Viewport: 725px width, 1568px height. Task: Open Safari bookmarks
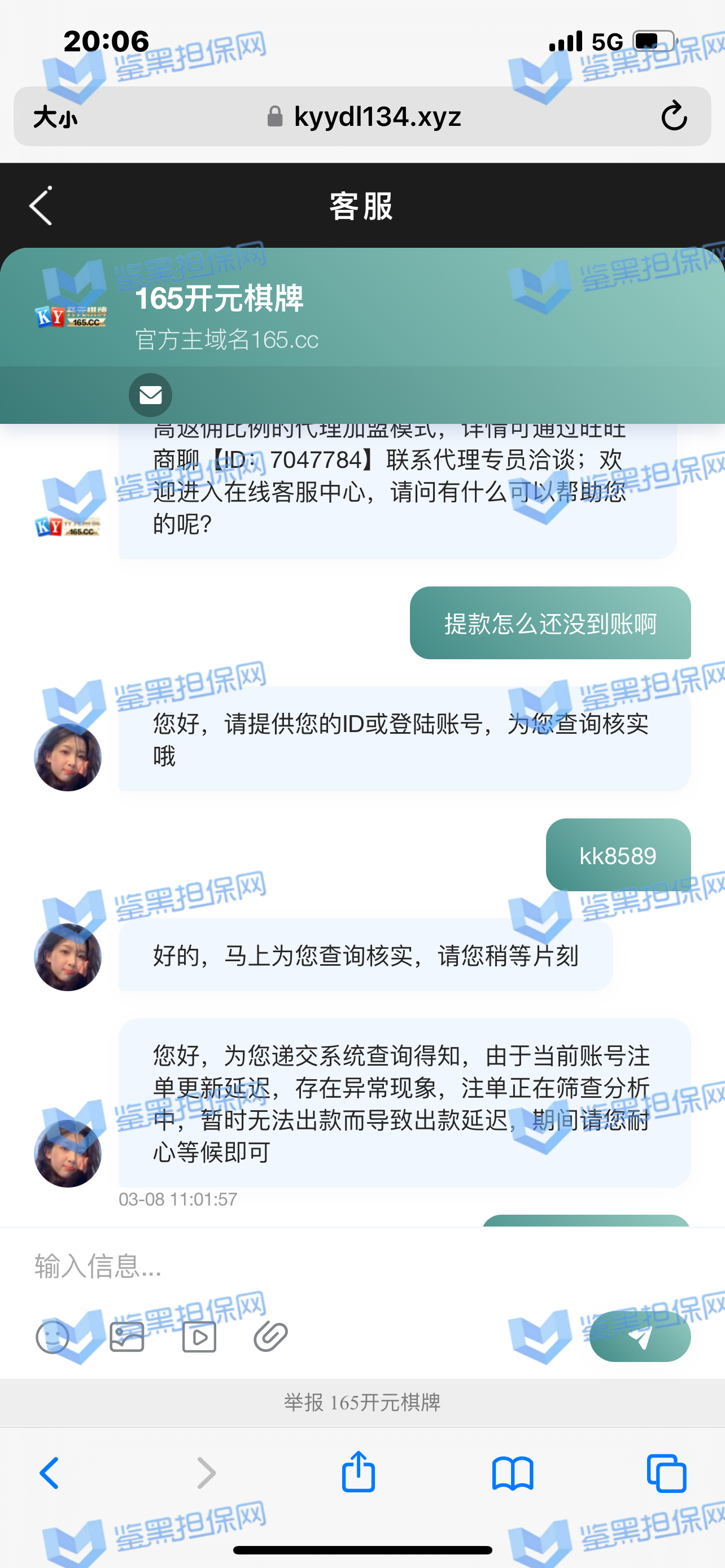click(513, 1473)
